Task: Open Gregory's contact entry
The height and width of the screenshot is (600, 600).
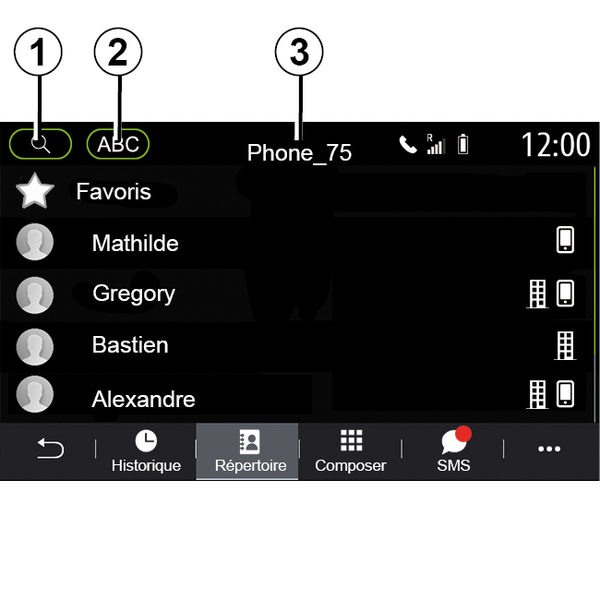Action: point(133,294)
